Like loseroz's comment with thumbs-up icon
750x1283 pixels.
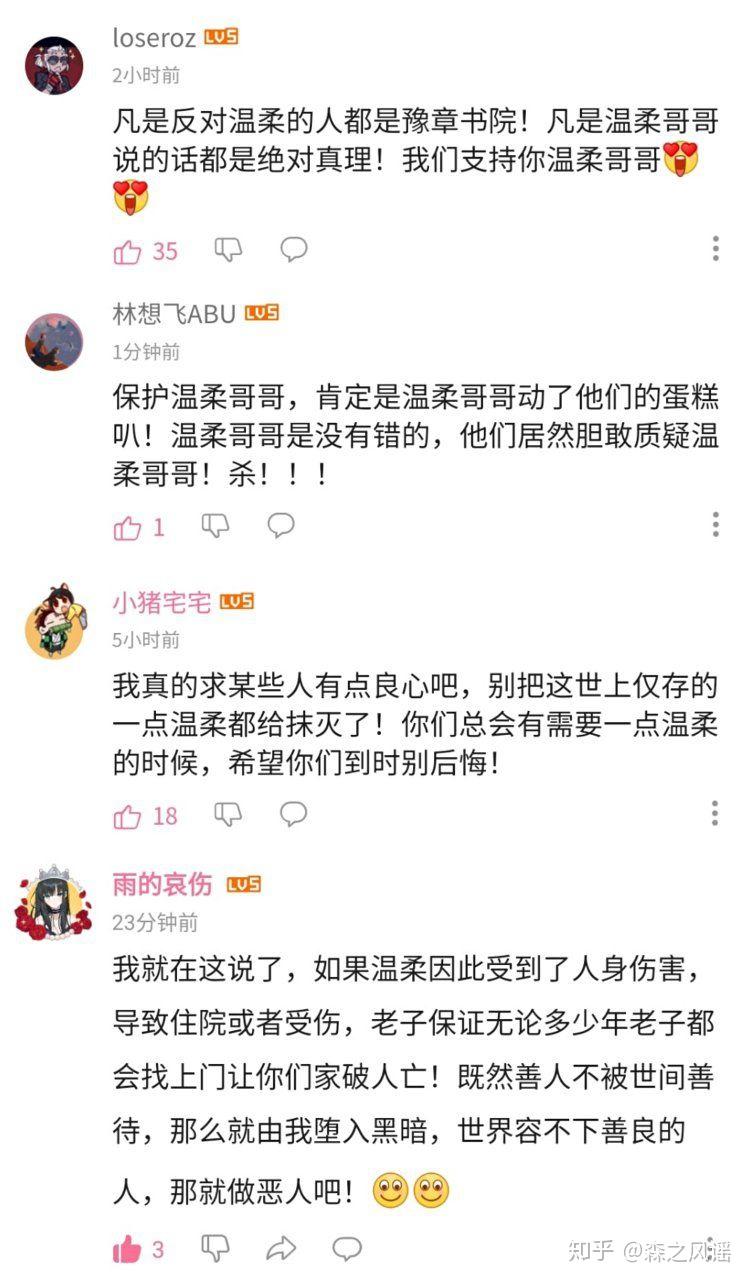click(x=128, y=251)
